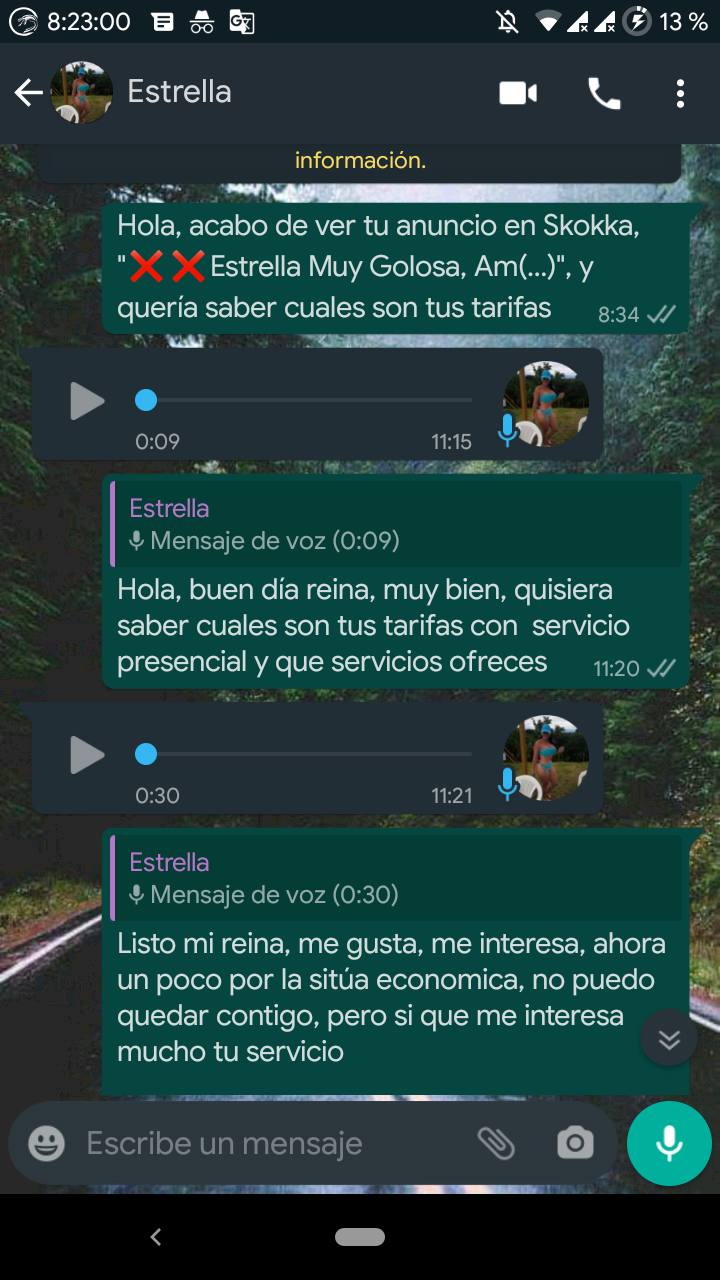Attach a file to the chat
Viewport: 720px width, 1280px height.
(x=496, y=1143)
